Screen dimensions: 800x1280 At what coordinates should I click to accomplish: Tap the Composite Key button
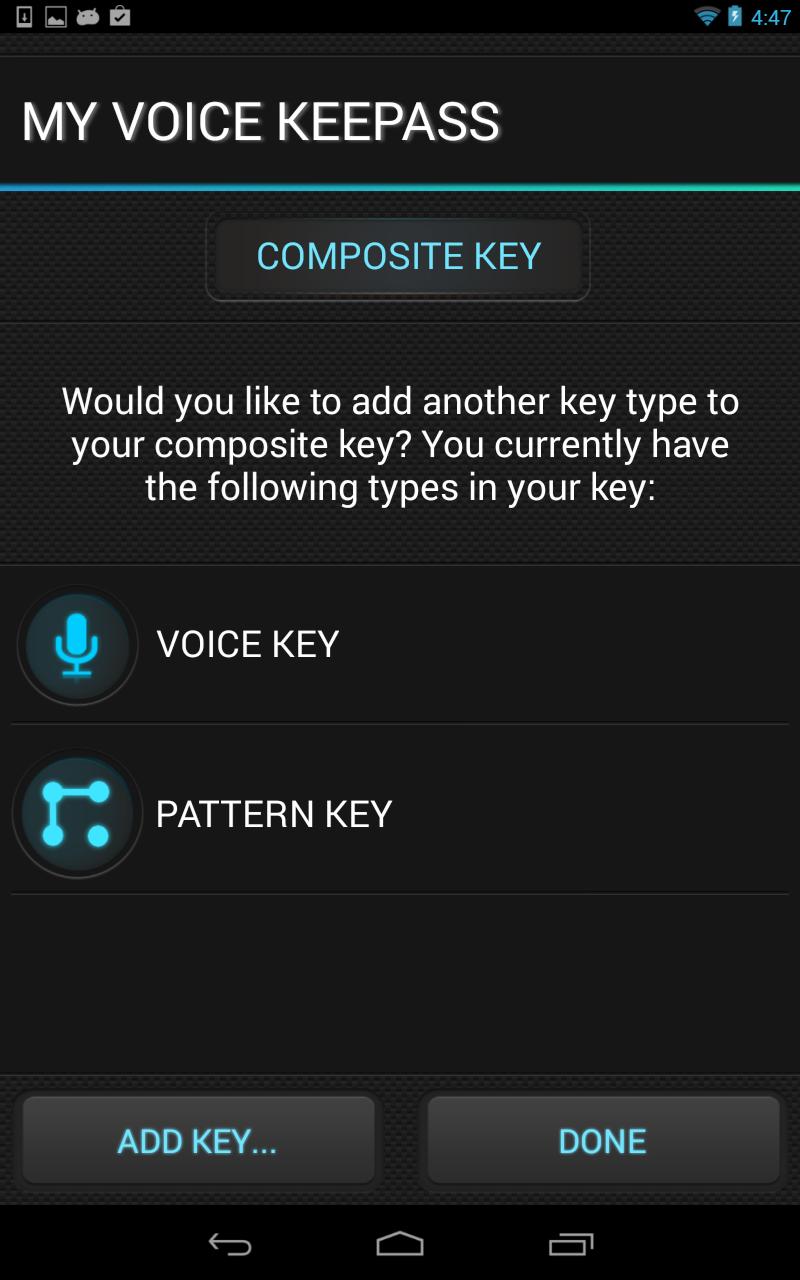(398, 256)
